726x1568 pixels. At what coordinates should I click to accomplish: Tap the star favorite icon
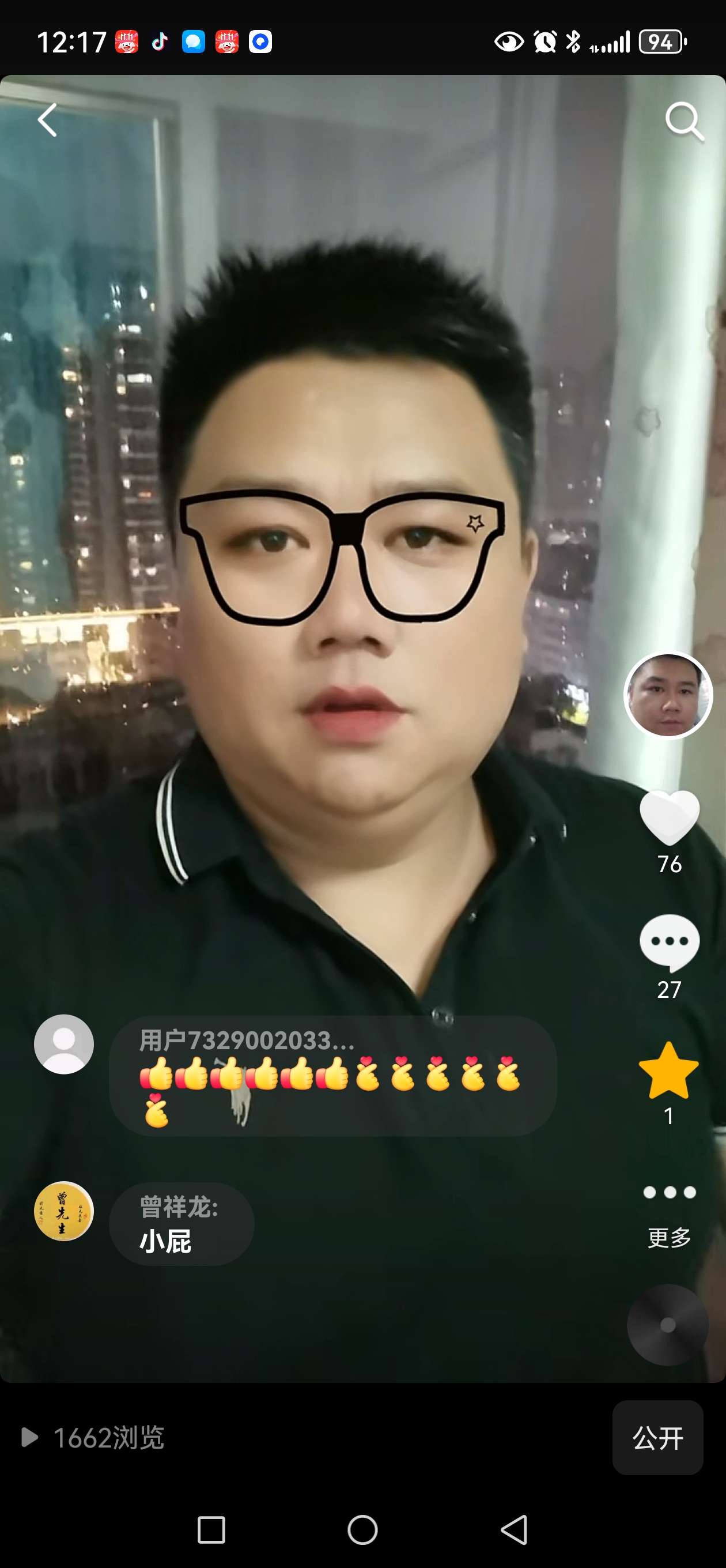[x=668, y=1071]
